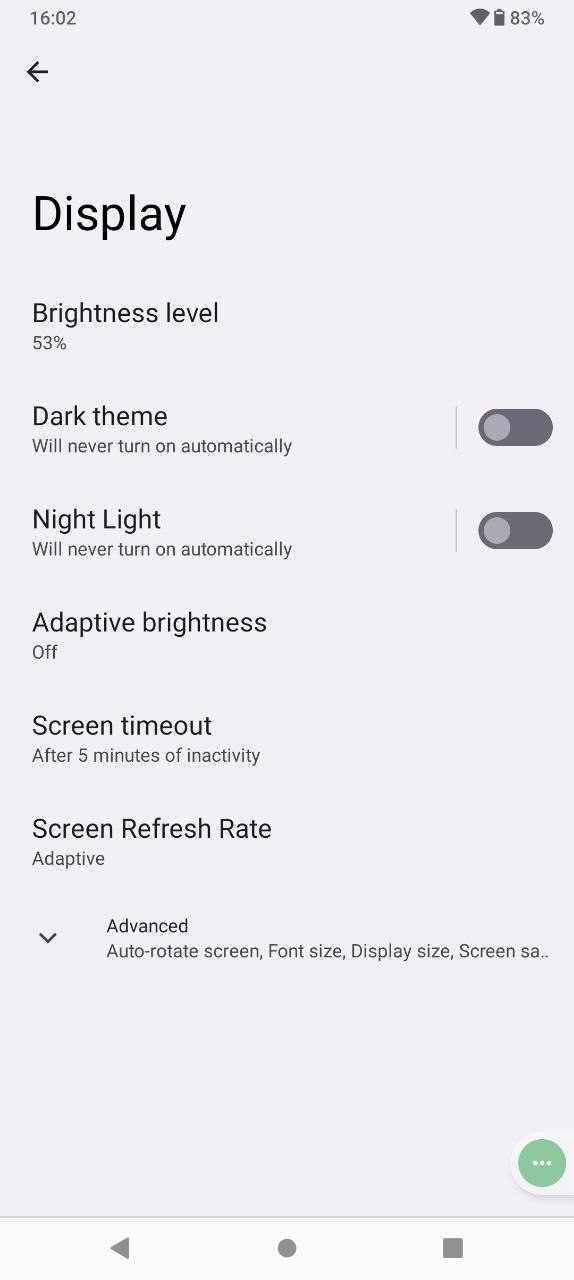Go back using the top-left arrow

coord(37,71)
